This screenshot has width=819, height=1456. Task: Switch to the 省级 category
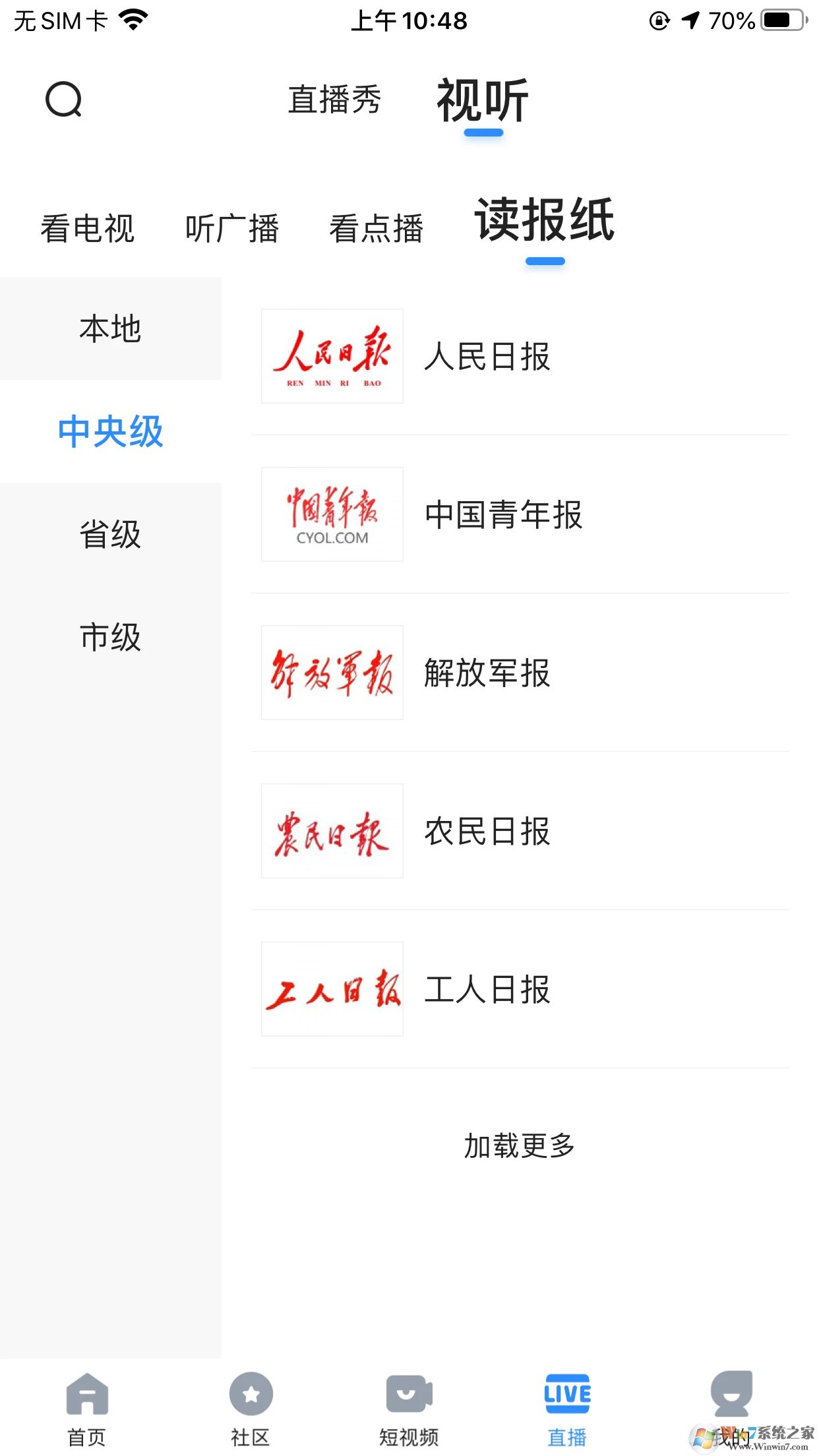[x=109, y=534]
